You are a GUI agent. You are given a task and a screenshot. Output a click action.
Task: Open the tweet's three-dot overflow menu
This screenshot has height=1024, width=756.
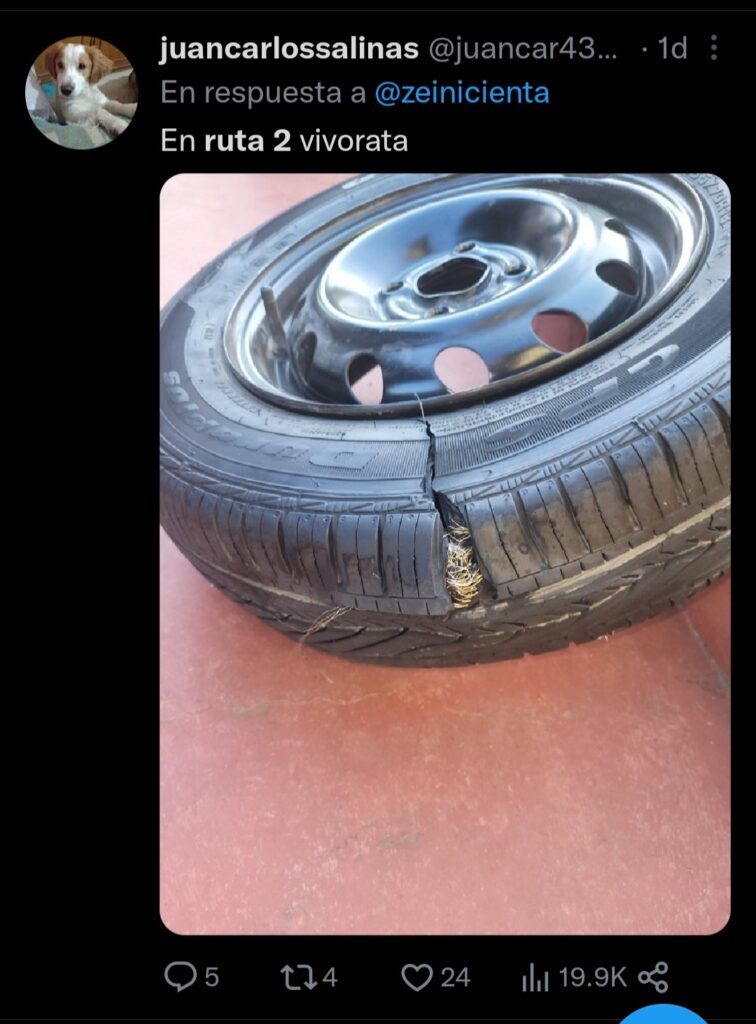click(x=713, y=48)
